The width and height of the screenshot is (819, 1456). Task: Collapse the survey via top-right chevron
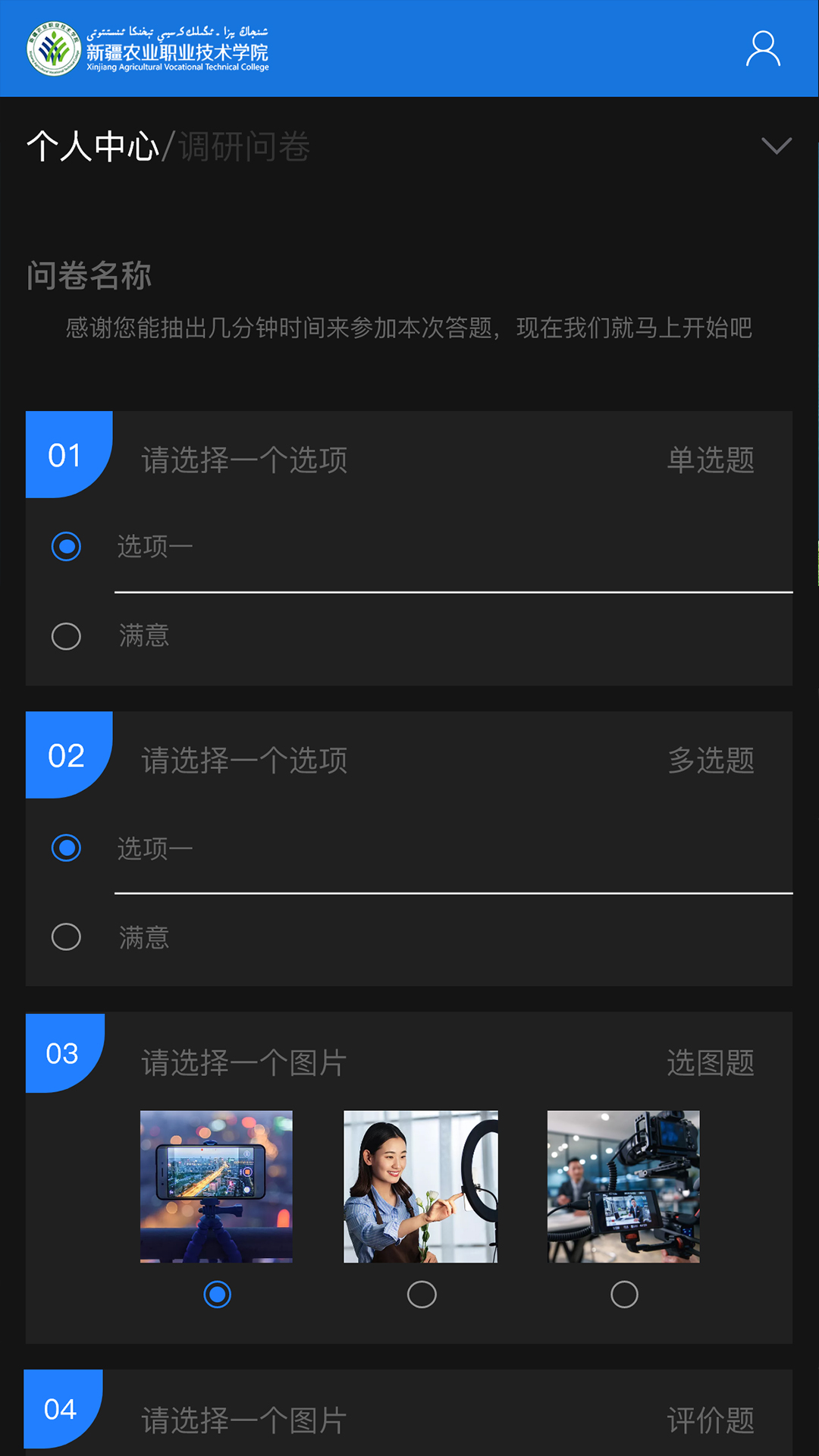pyautogui.click(x=775, y=147)
